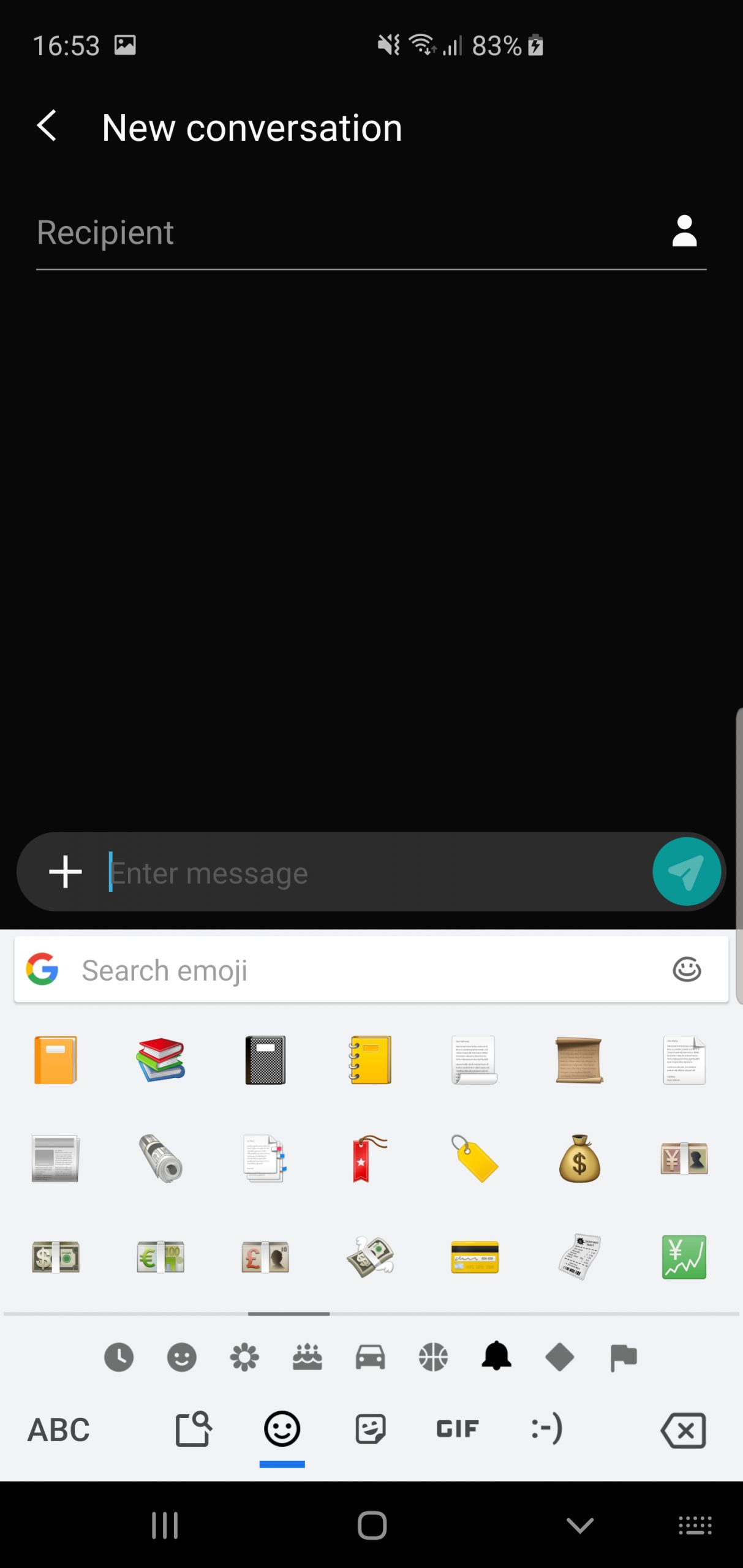Screen dimensions: 743x1568
Task: Hit the keyboard backspace key
Action: pyautogui.click(x=683, y=1430)
